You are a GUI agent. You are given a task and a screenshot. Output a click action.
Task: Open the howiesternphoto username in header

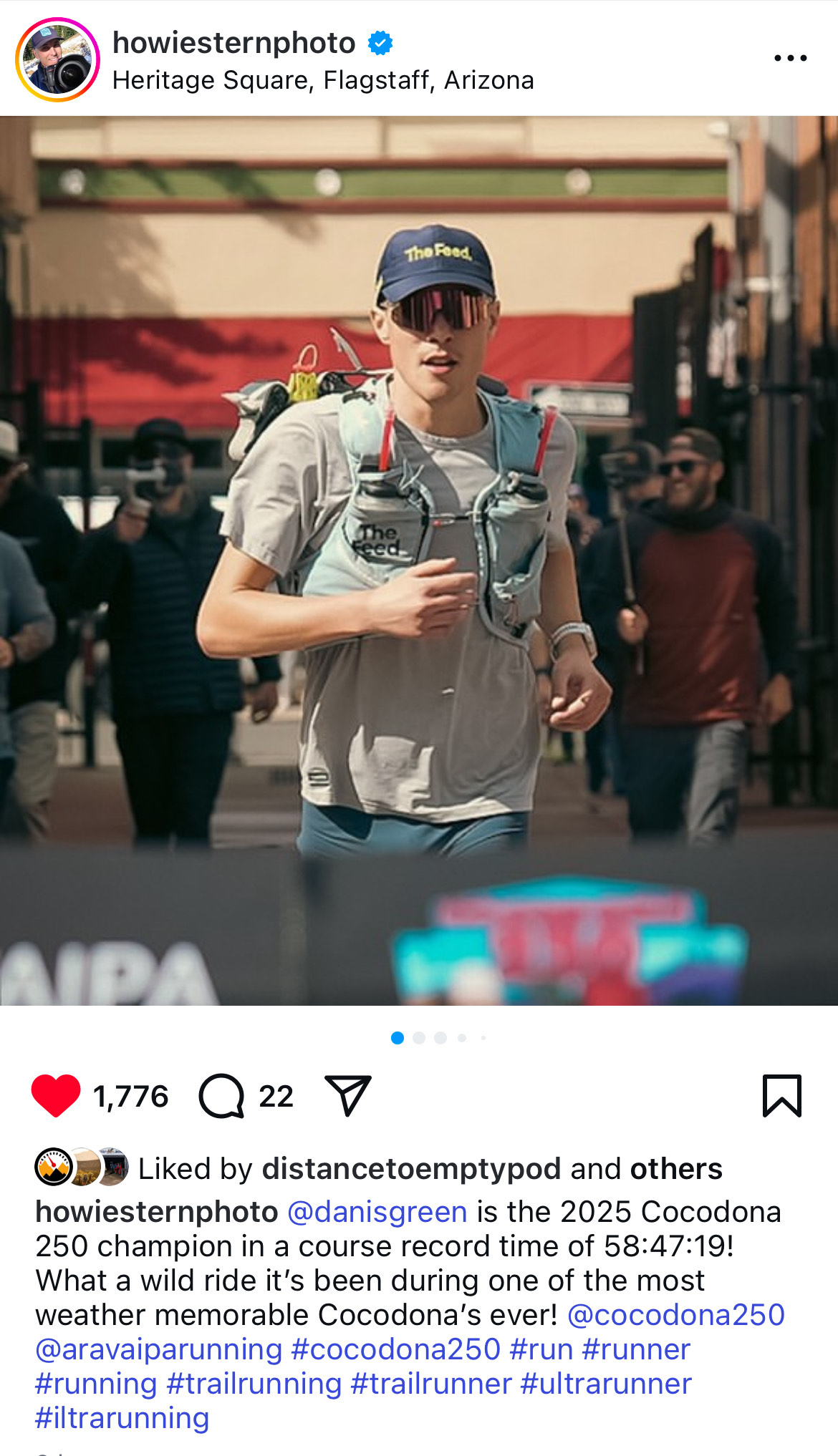click(x=233, y=43)
